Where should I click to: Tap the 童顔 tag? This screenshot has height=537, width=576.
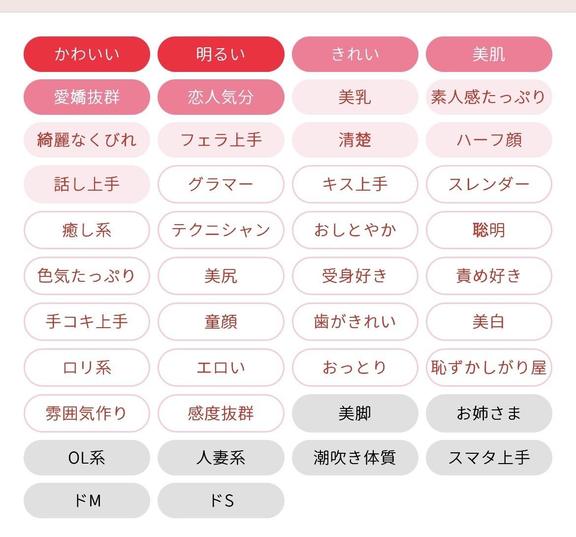[221, 321]
